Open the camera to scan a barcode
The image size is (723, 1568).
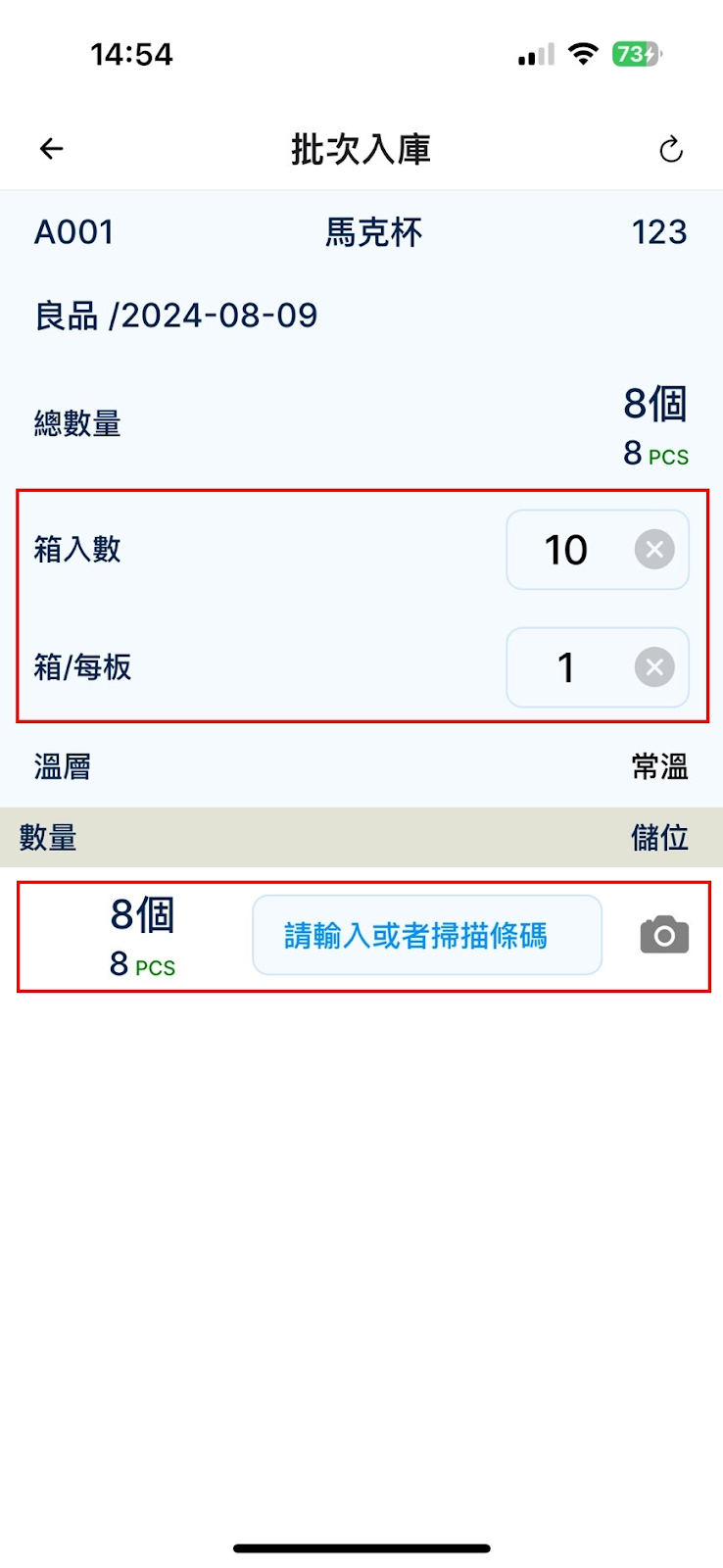pos(664,935)
